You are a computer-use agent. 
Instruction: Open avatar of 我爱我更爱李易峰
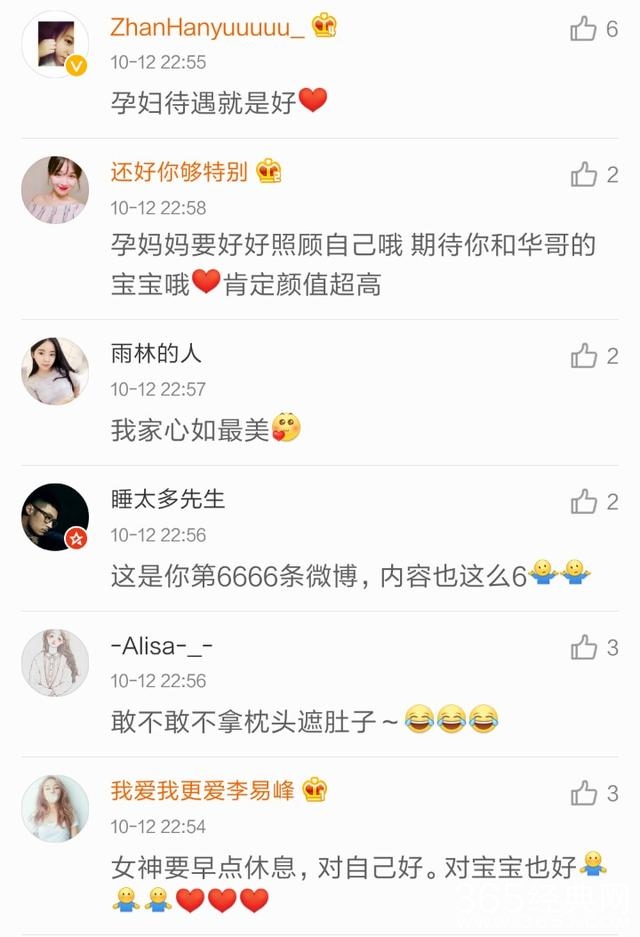pyautogui.click(x=55, y=809)
